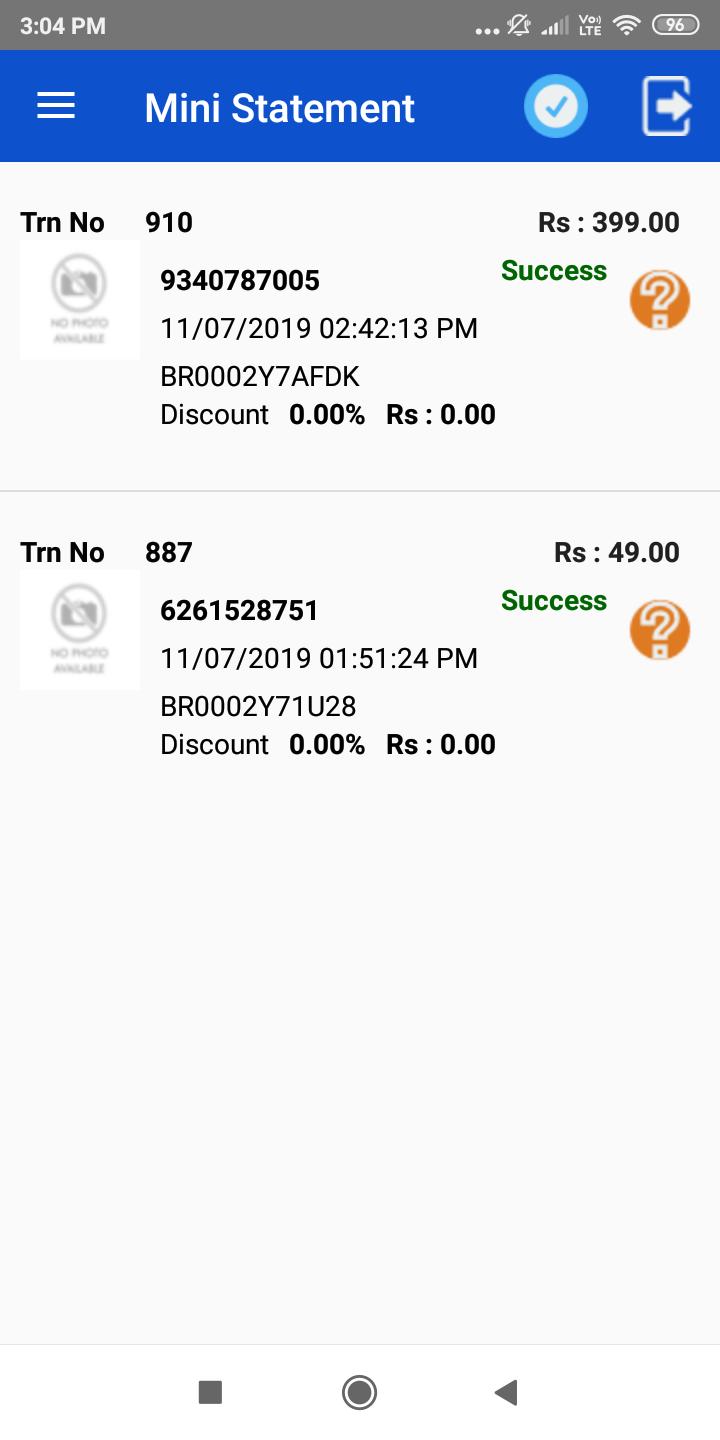
Task: Open transaction 887 for 6261528751
Action: tap(360, 655)
